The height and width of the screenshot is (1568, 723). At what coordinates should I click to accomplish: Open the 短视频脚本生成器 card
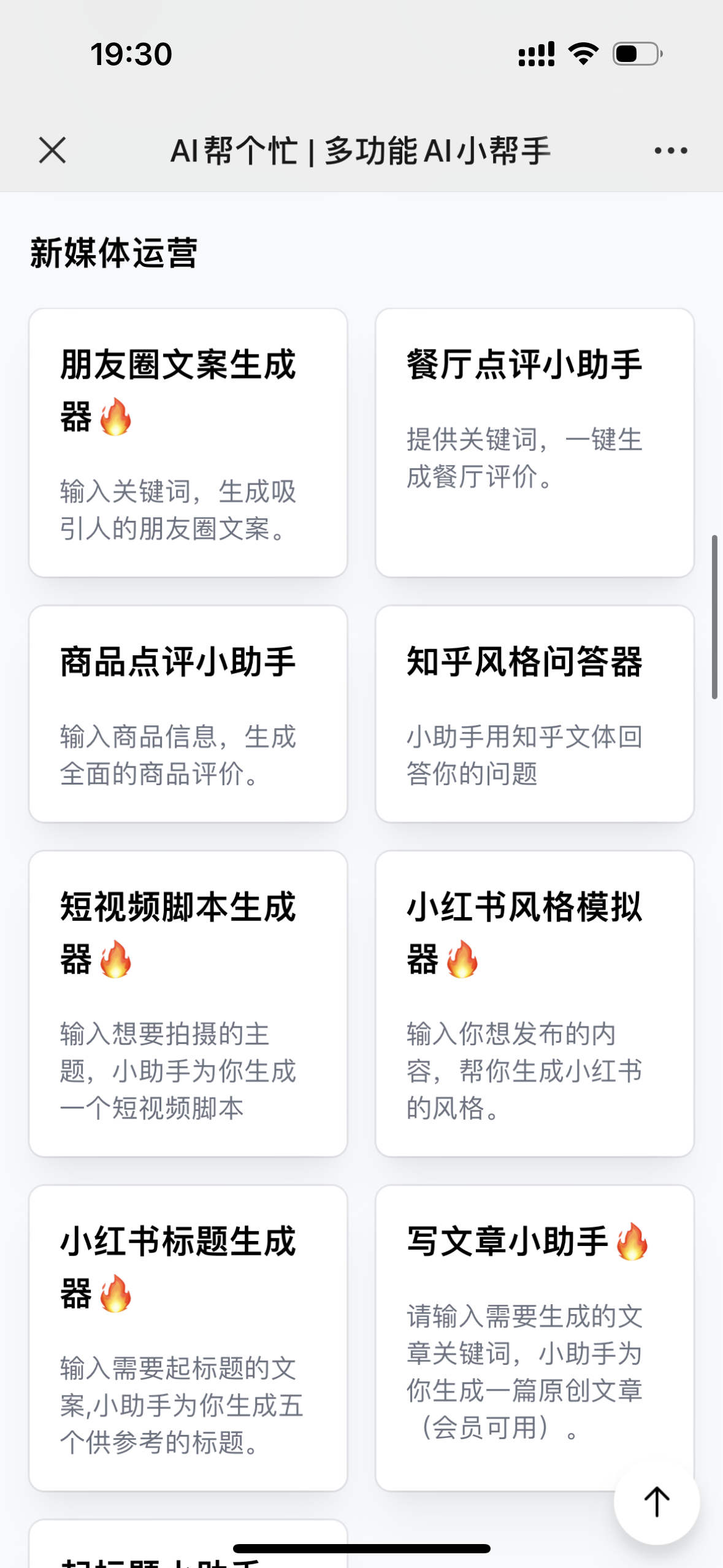(188, 1004)
